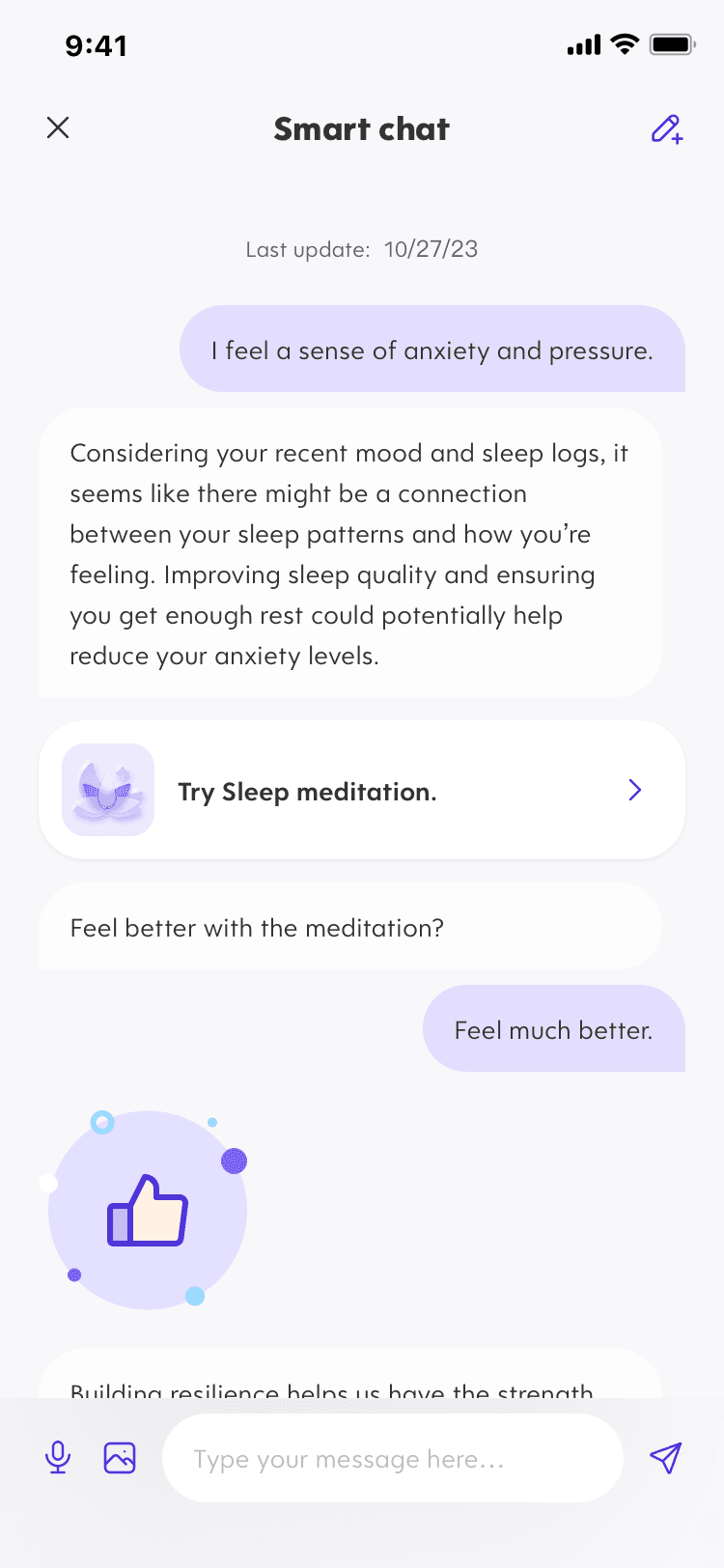Close the Smart chat screen

tap(58, 127)
